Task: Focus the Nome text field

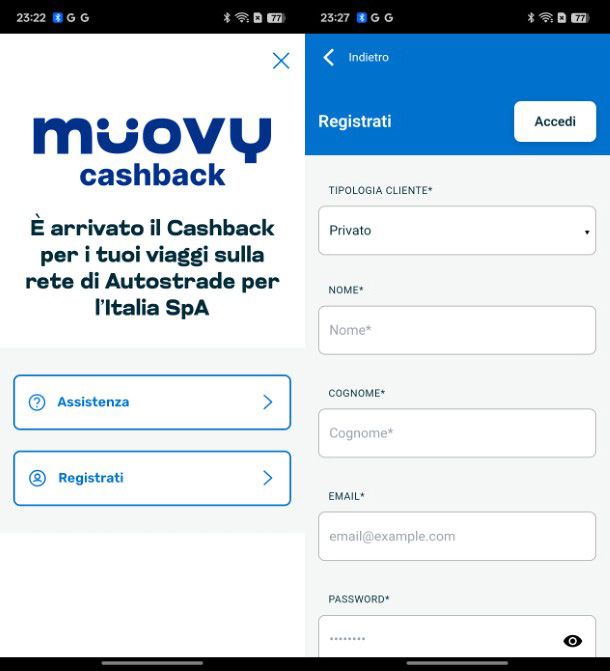Action: [x=457, y=331]
